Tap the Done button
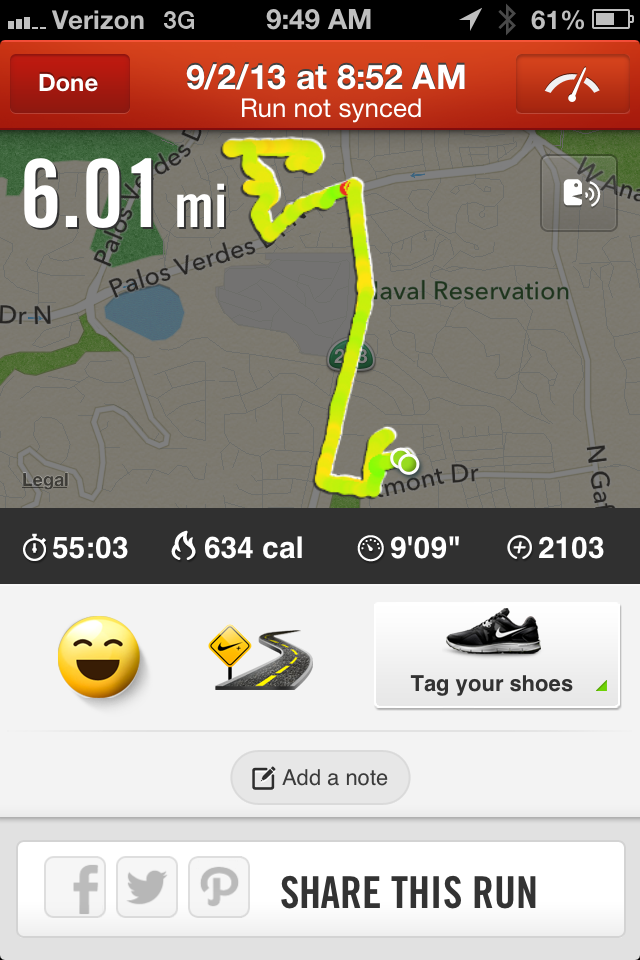The height and width of the screenshot is (960, 640). 69,84
